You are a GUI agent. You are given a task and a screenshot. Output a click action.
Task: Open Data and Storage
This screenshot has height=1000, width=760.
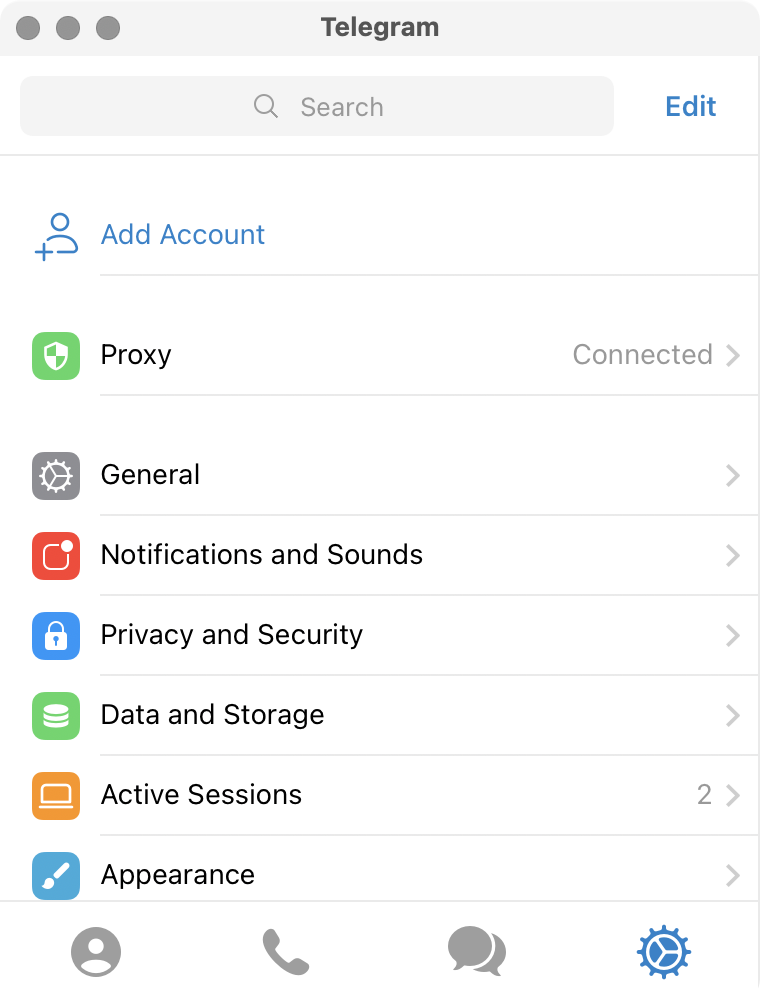point(380,715)
